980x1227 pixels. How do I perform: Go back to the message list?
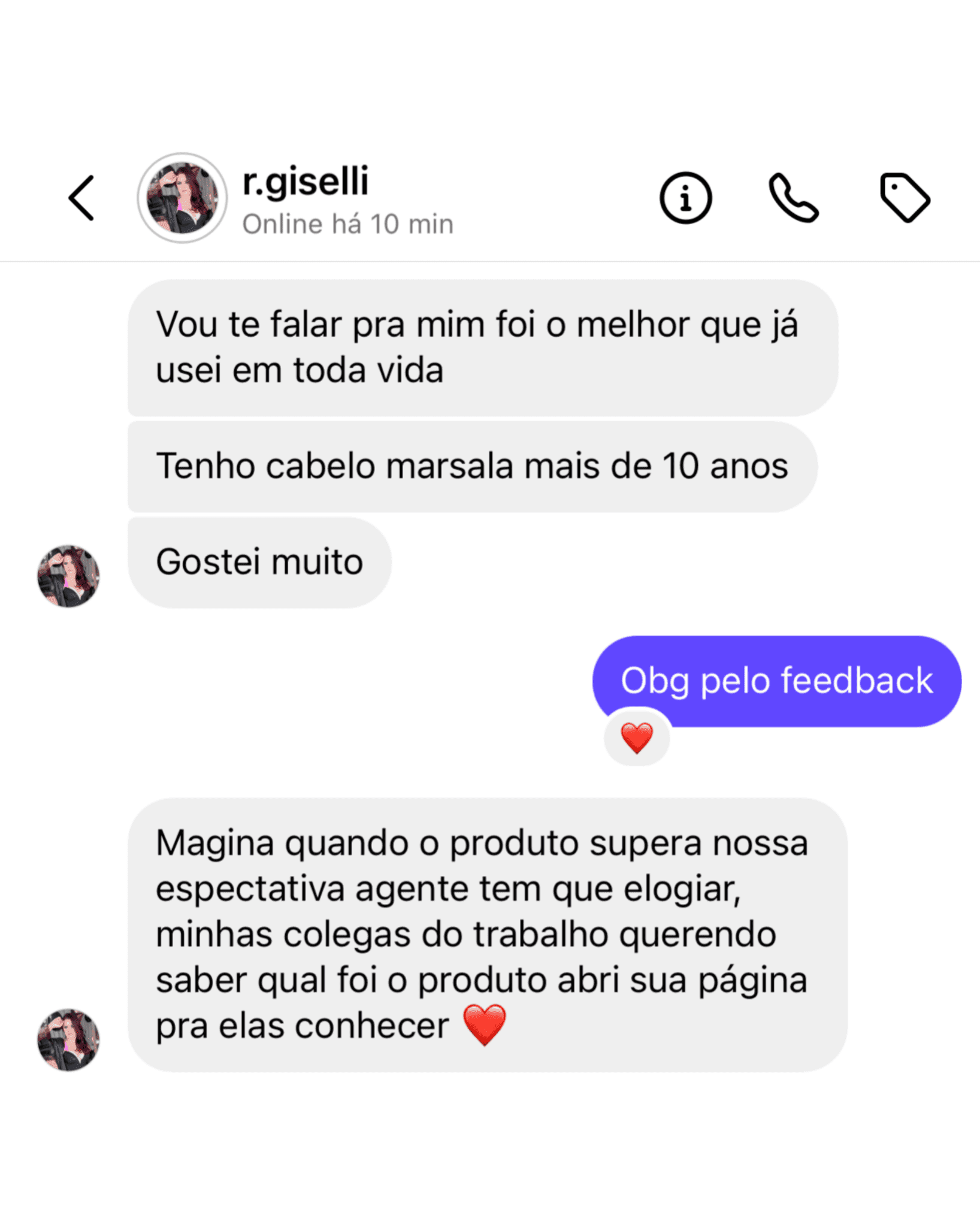[x=82, y=198]
